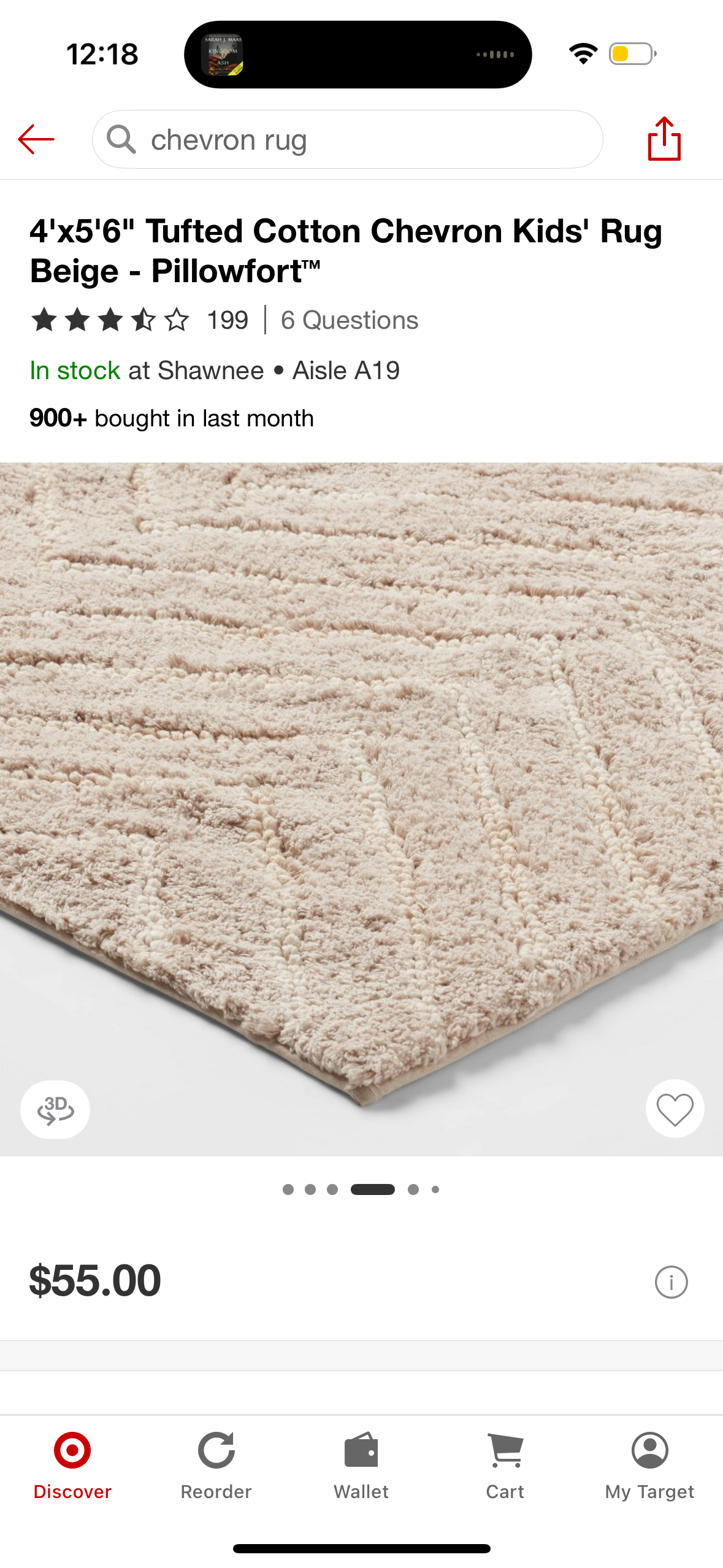Select the first image page dot

point(288,1189)
